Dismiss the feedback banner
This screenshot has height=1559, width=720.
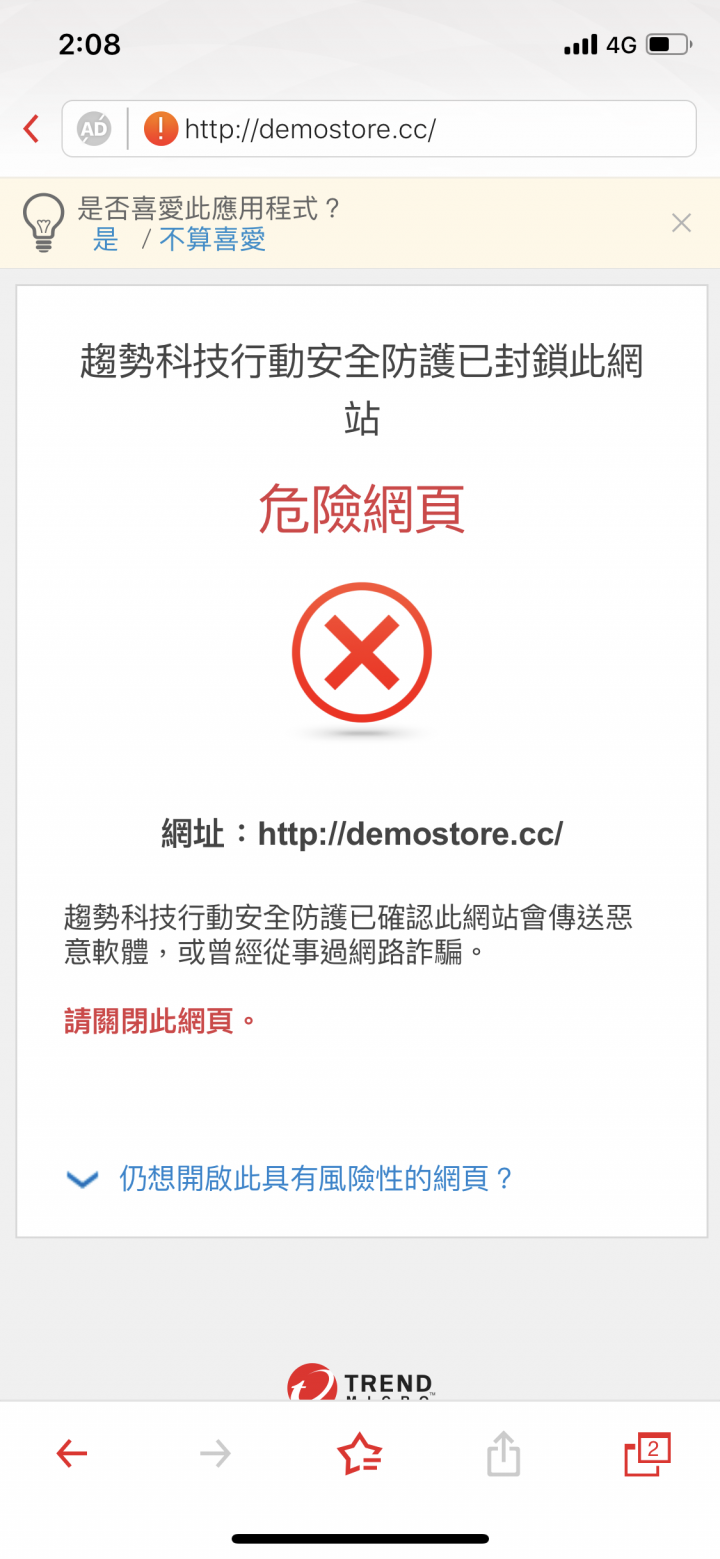click(681, 223)
